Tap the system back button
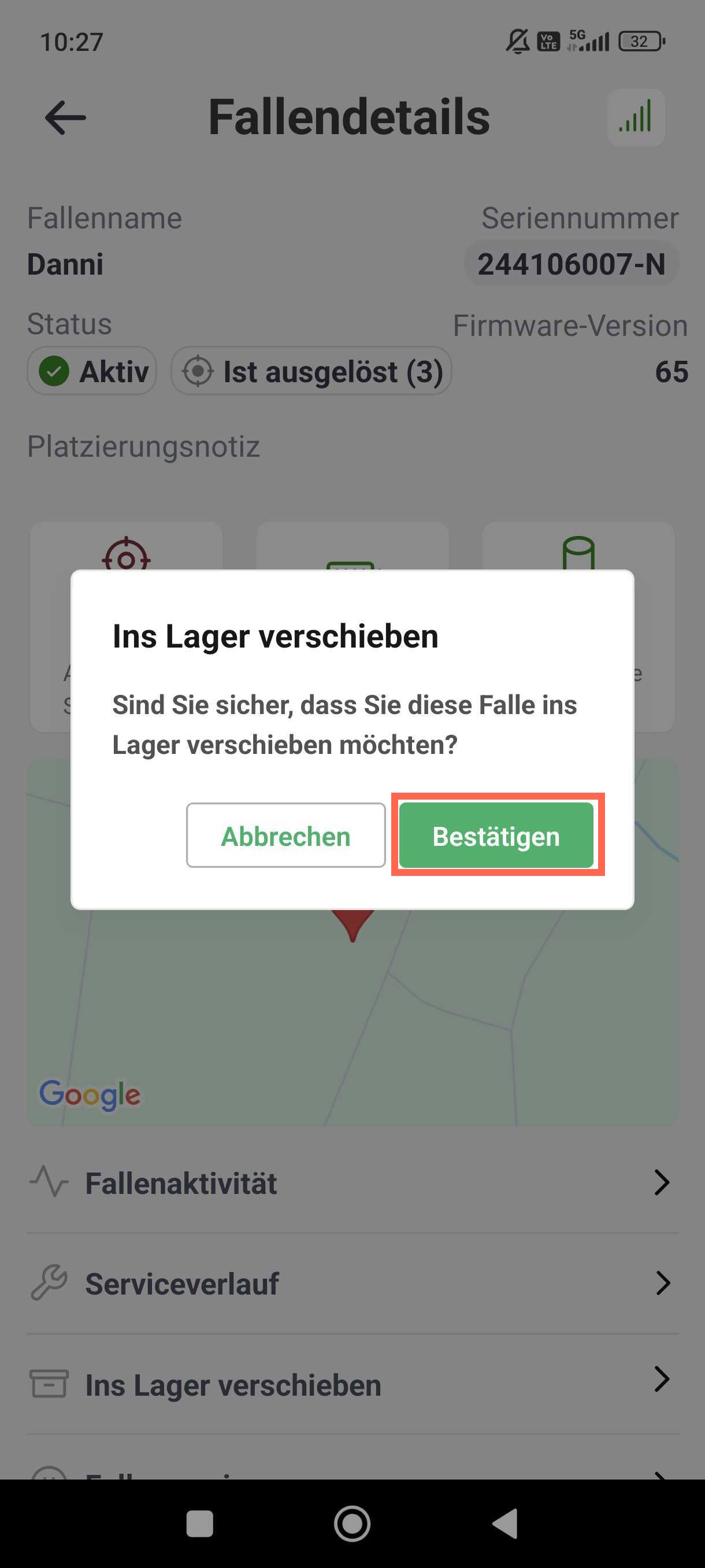705x1568 pixels. pos(505,1523)
